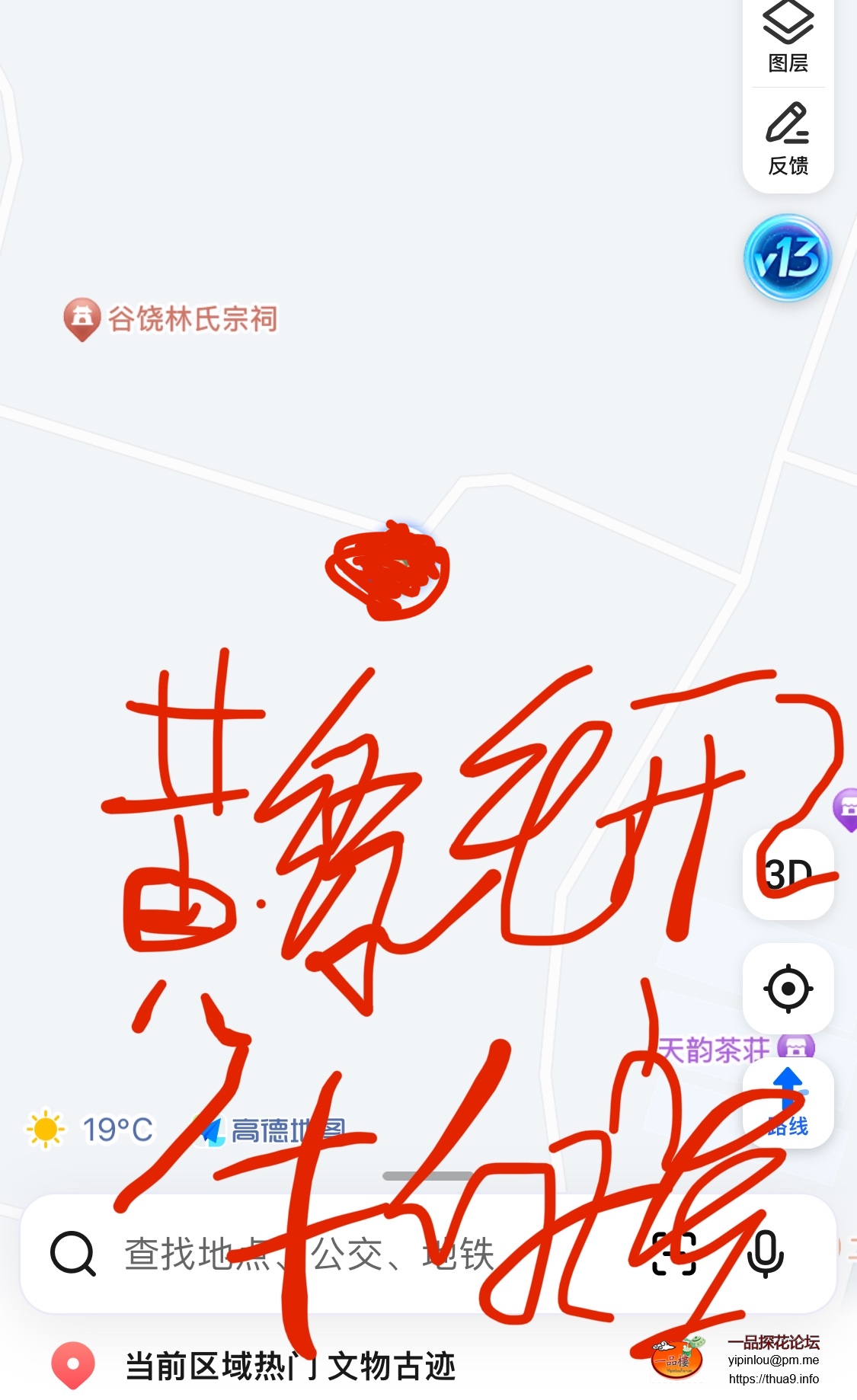Switch the map to 3D view
The width and height of the screenshot is (857, 1400).
click(x=788, y=874)
